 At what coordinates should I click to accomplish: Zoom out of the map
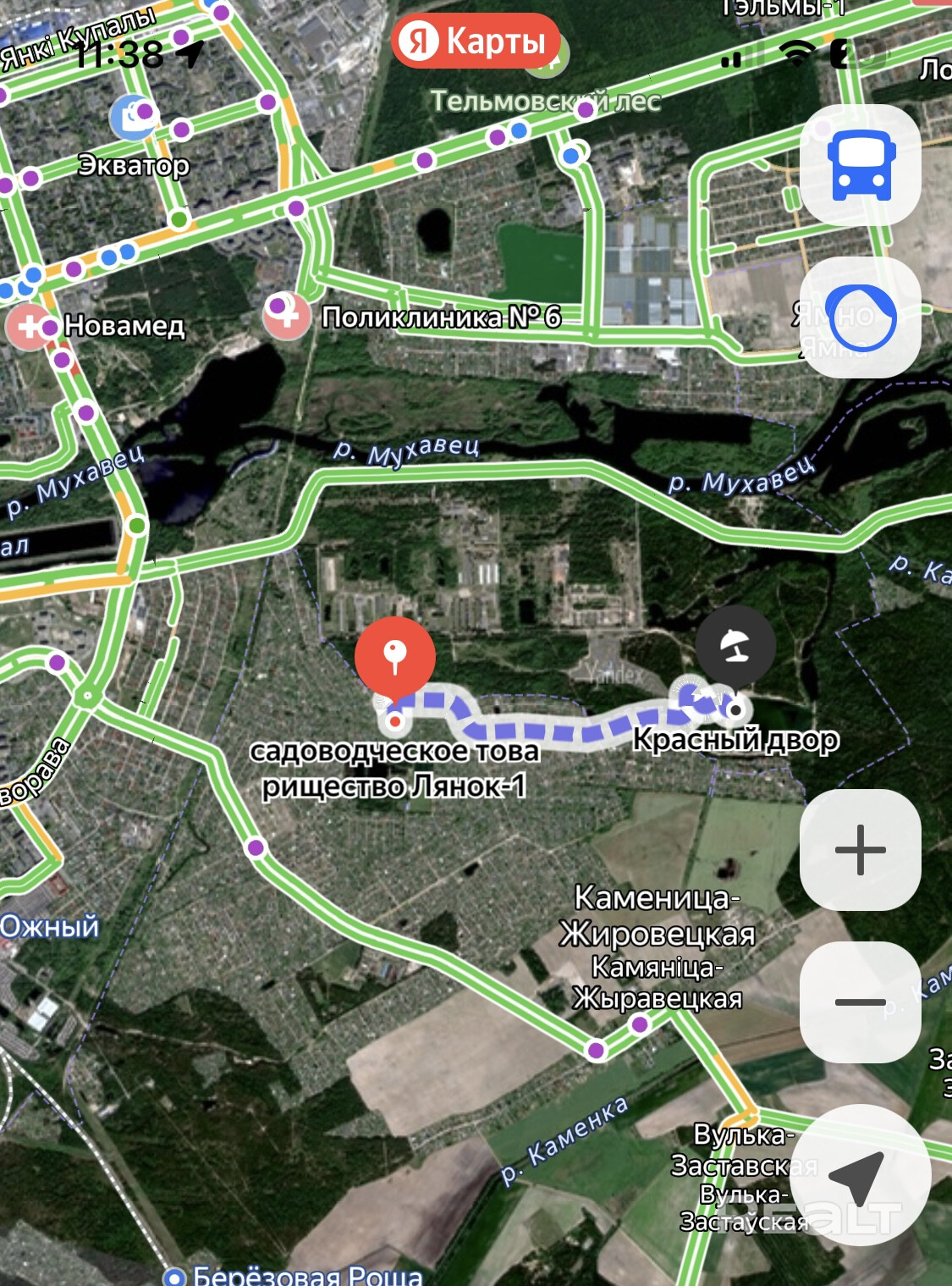[x=861, y=1002]
